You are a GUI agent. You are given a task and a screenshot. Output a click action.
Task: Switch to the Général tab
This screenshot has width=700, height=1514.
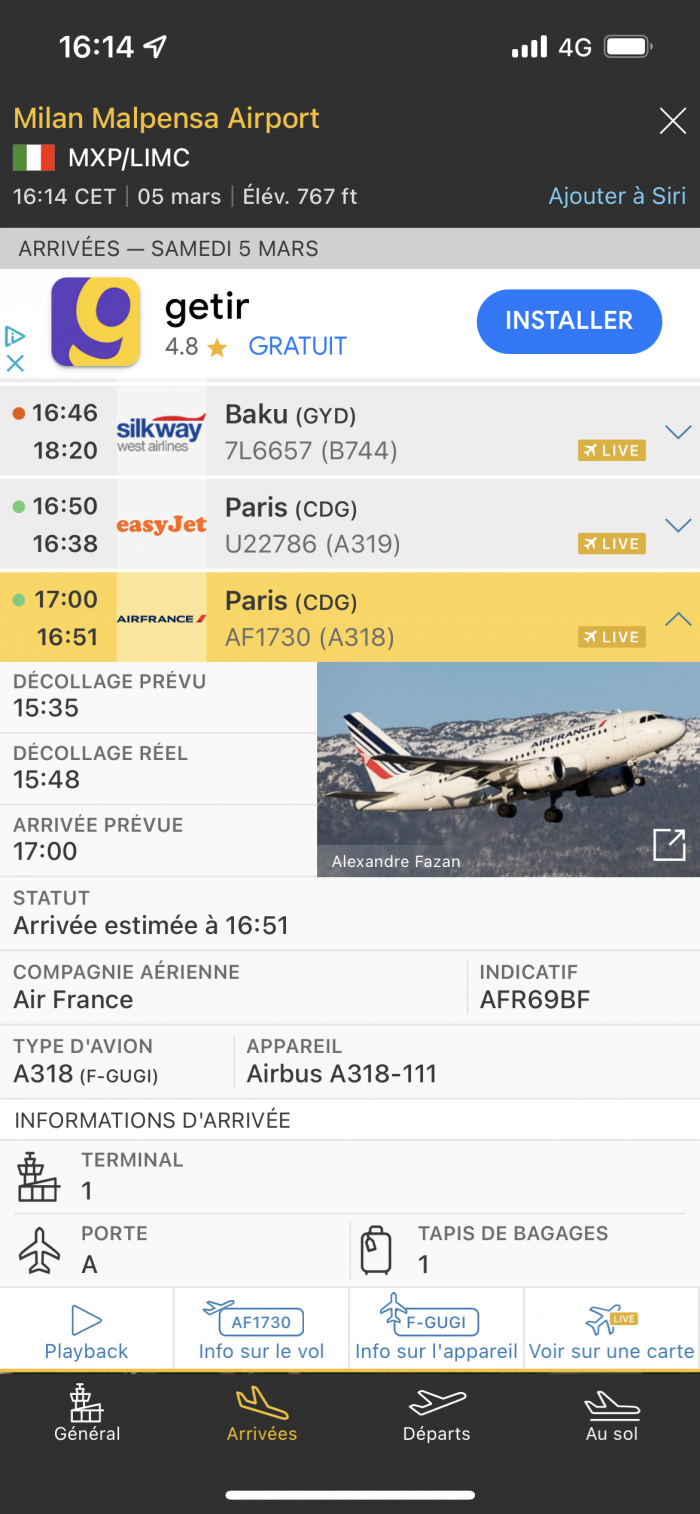click(x=87, y=1415)
